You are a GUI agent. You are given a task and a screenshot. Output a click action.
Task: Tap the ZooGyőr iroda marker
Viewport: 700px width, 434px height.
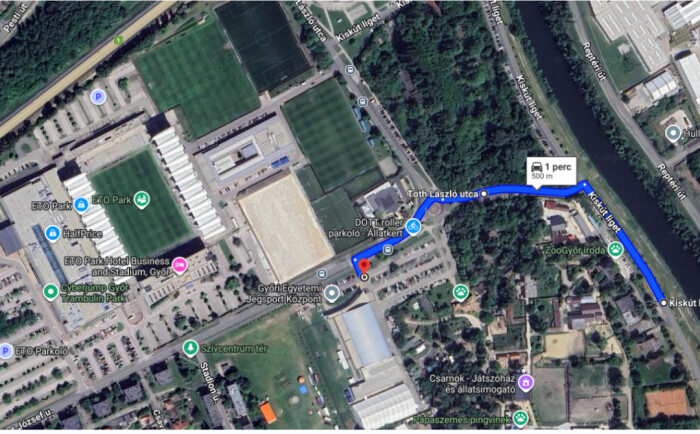pos(616,249)
